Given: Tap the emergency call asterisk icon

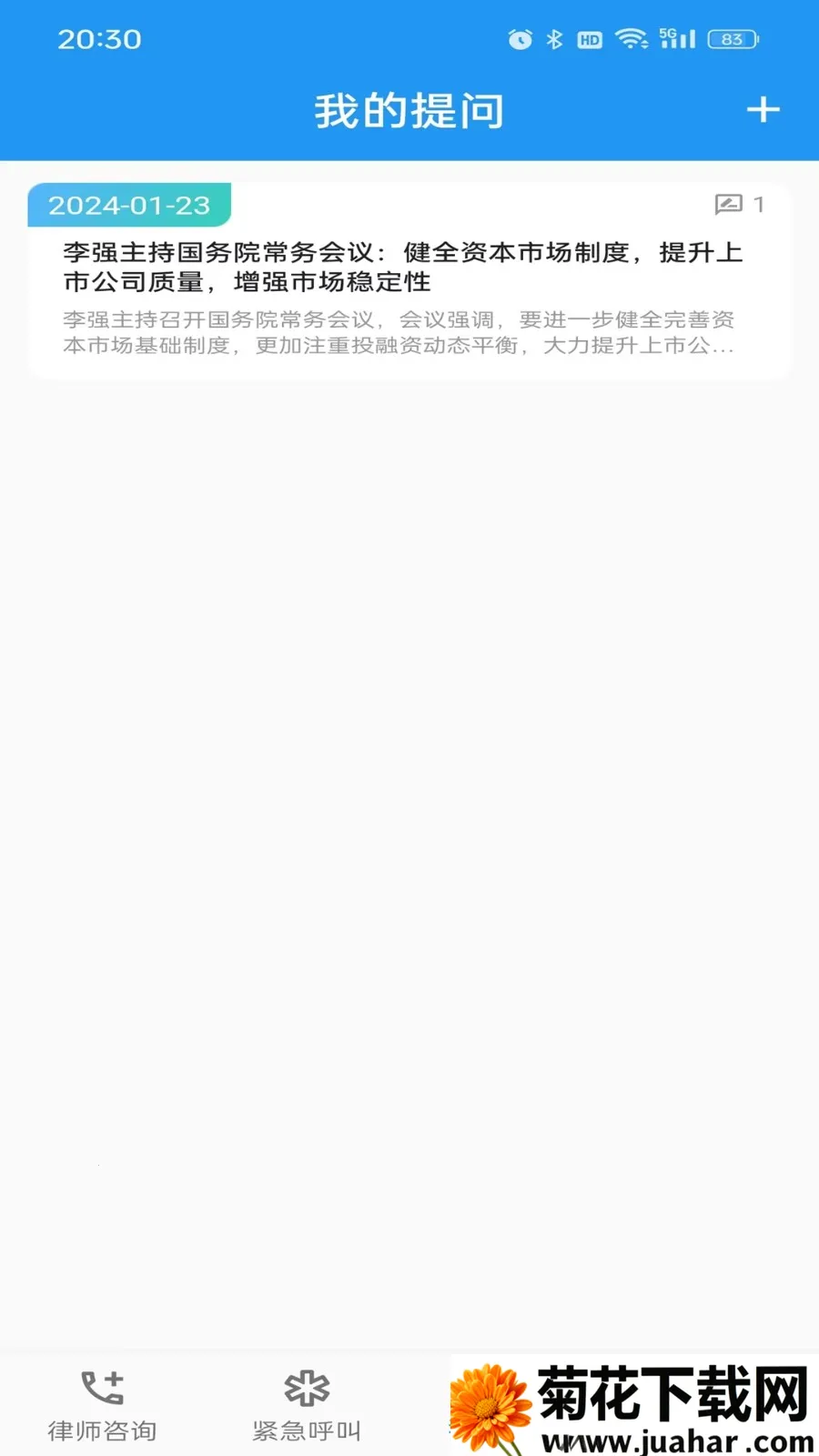Looking at the screenshot, I should click(304, 1388).
